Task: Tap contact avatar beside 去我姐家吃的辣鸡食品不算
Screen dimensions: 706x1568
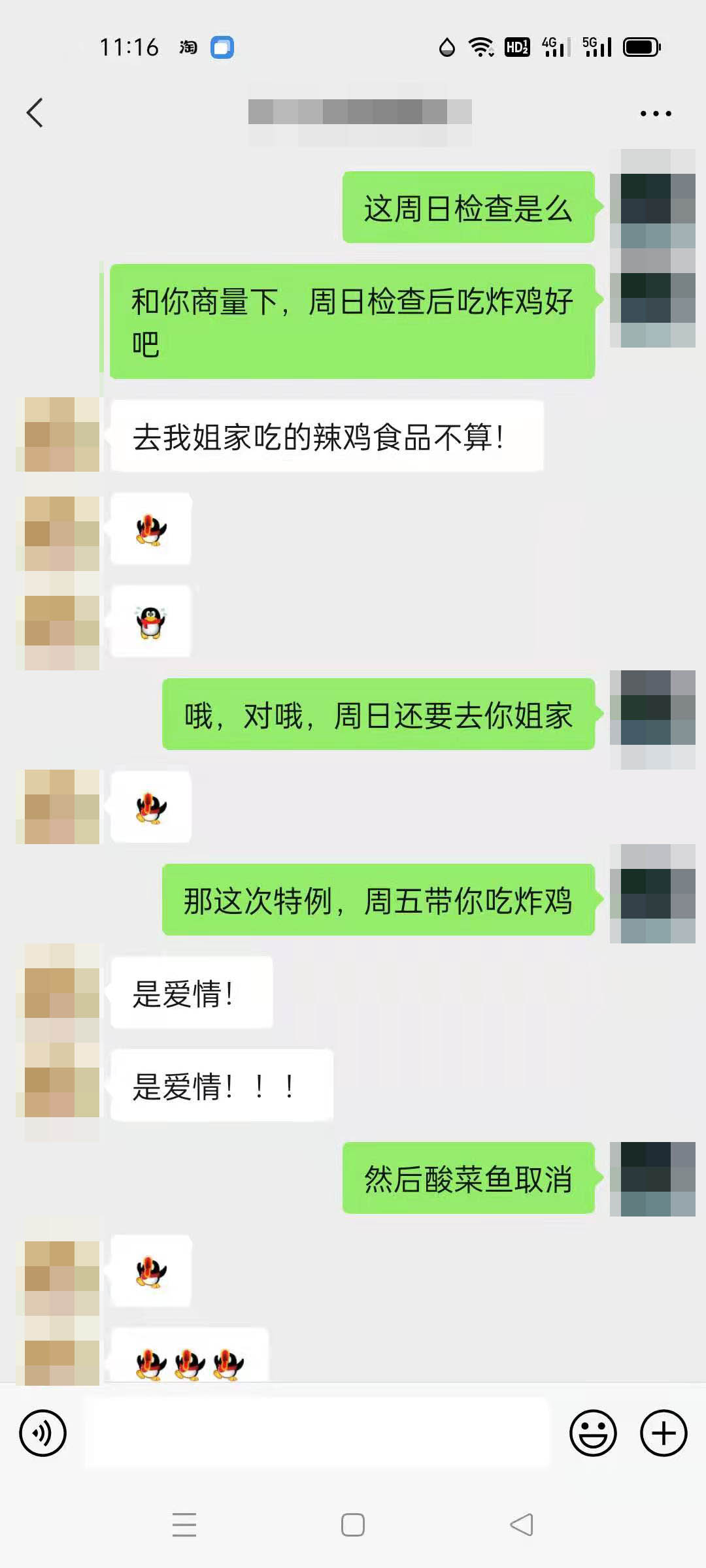Action: 62,434
